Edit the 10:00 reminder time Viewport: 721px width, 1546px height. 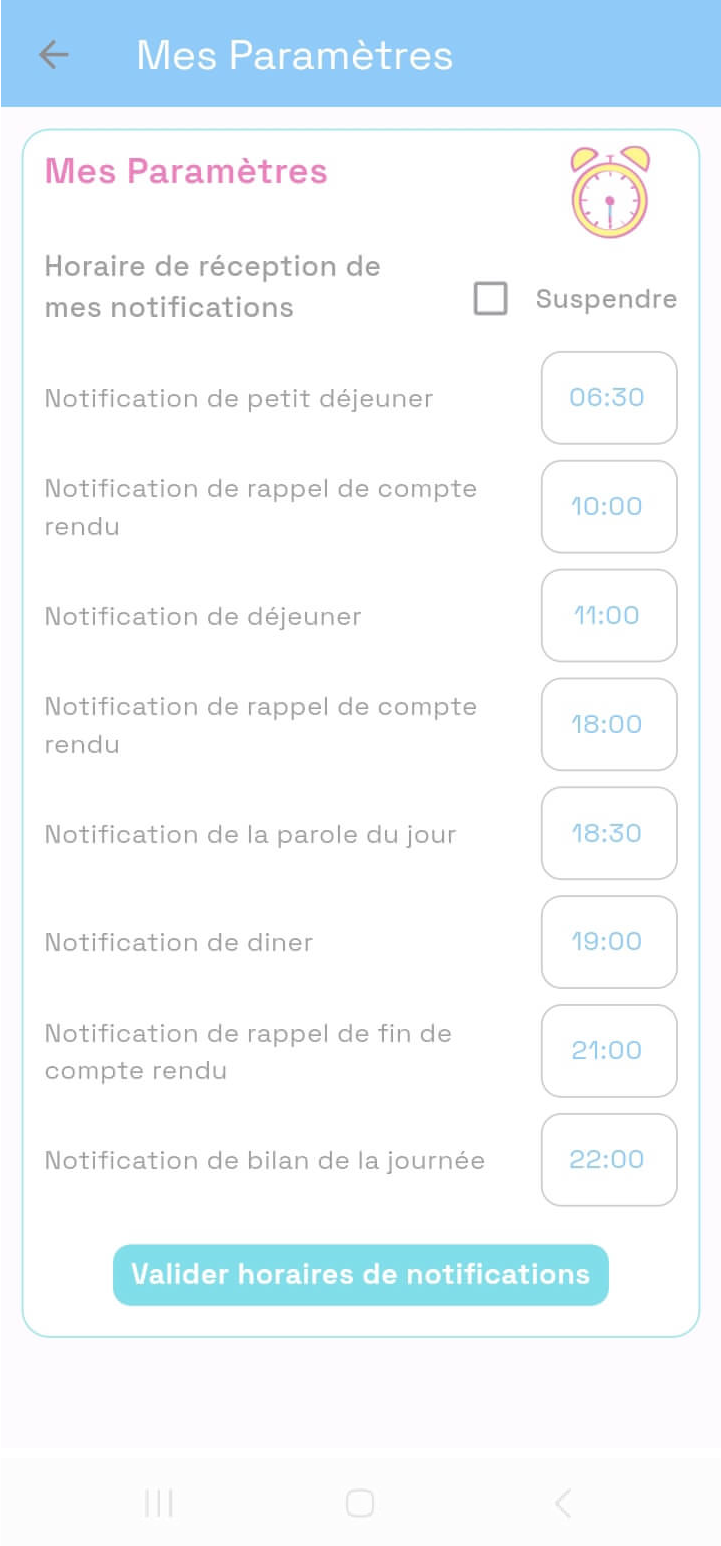click(x=609, y=507)
